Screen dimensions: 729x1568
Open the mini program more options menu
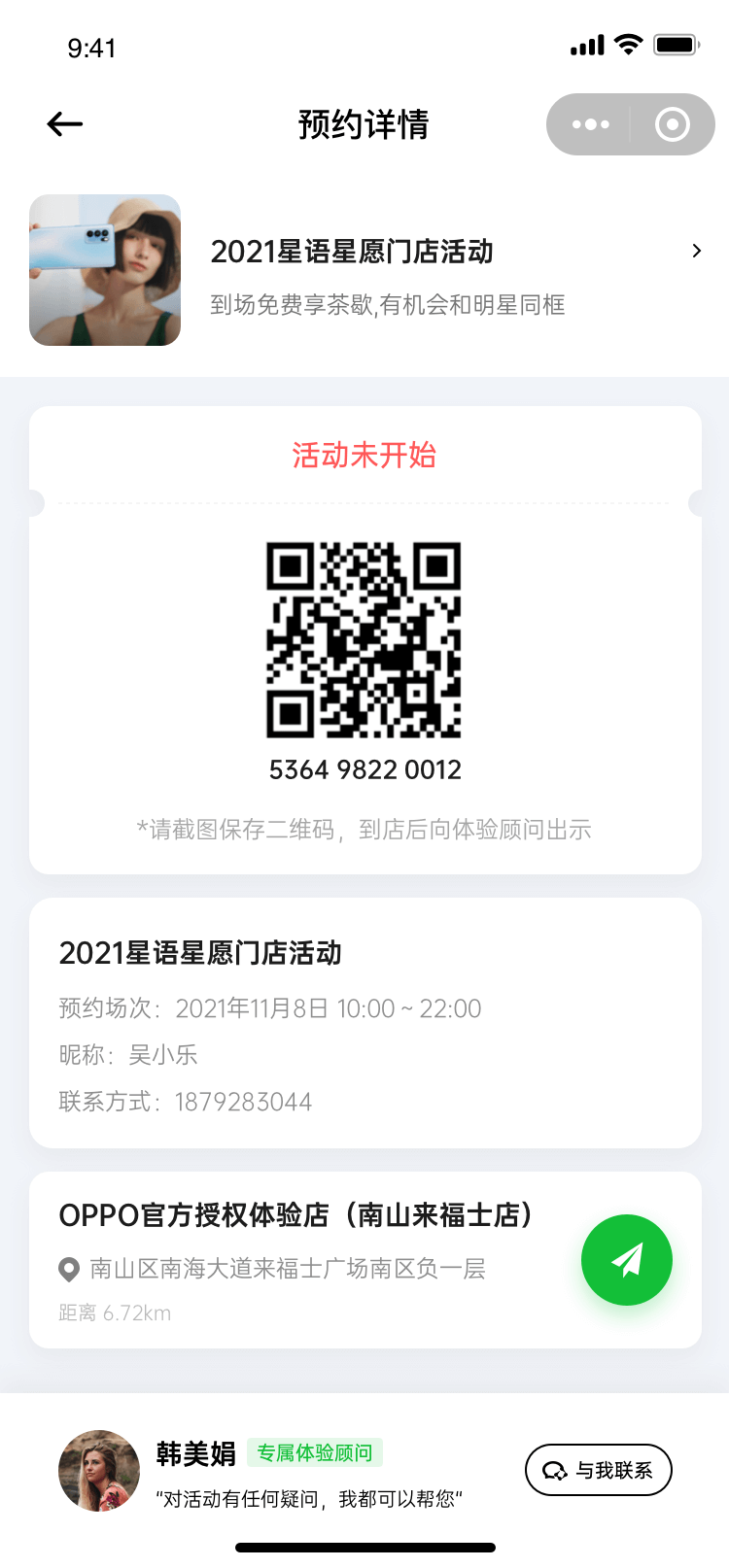pos(590,124)
